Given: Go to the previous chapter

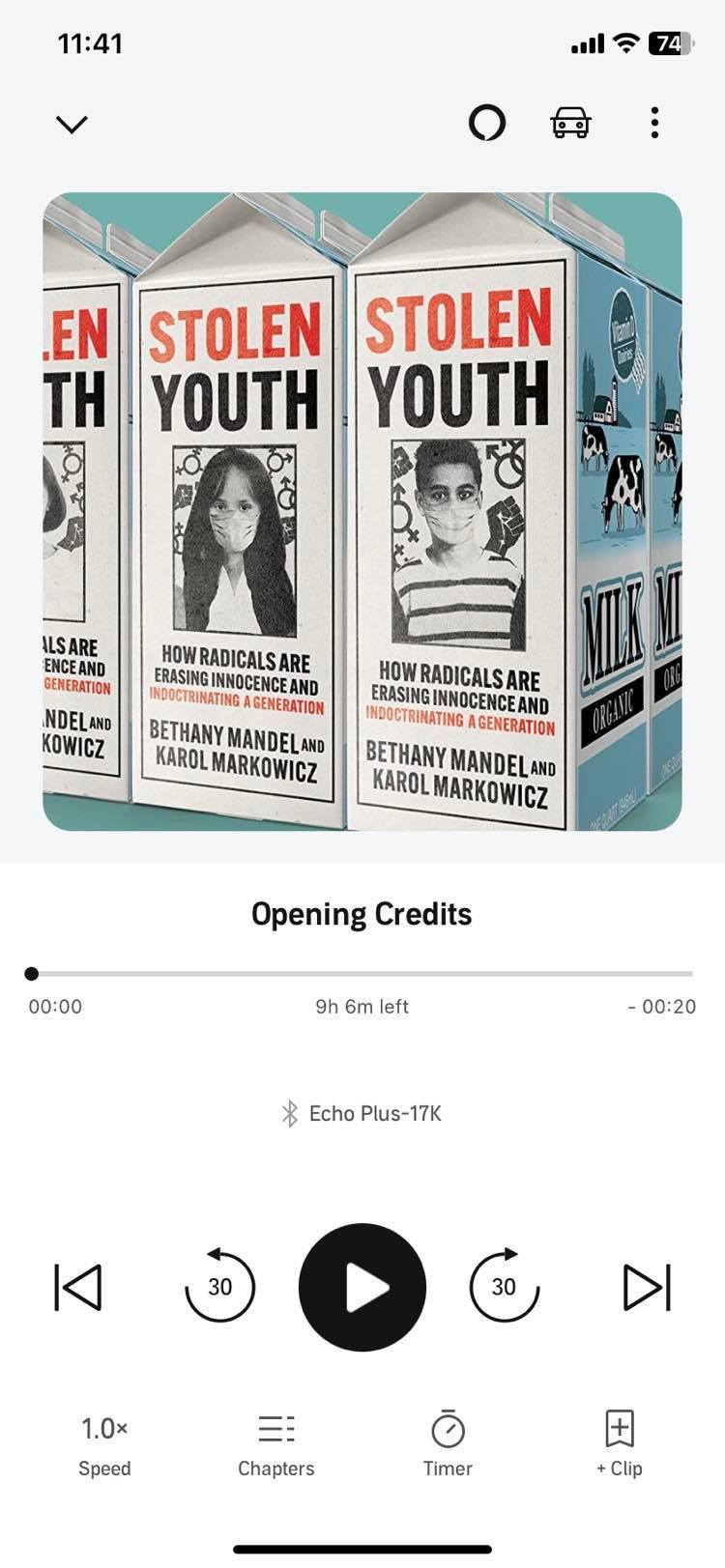Looking at the screenshot, I should pyautogui.click(x=78, y=1287).
